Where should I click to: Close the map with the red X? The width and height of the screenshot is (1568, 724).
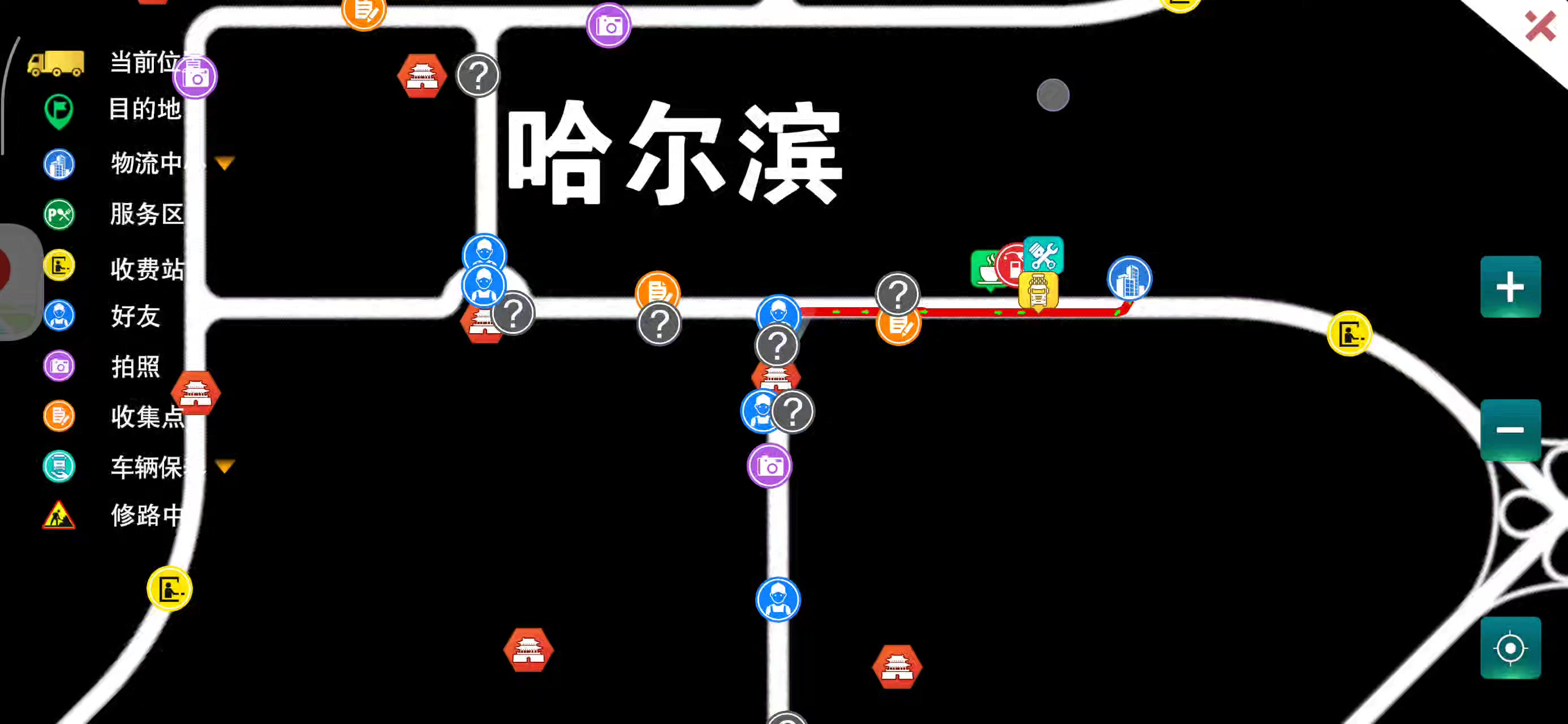[x=1539, y=25]
